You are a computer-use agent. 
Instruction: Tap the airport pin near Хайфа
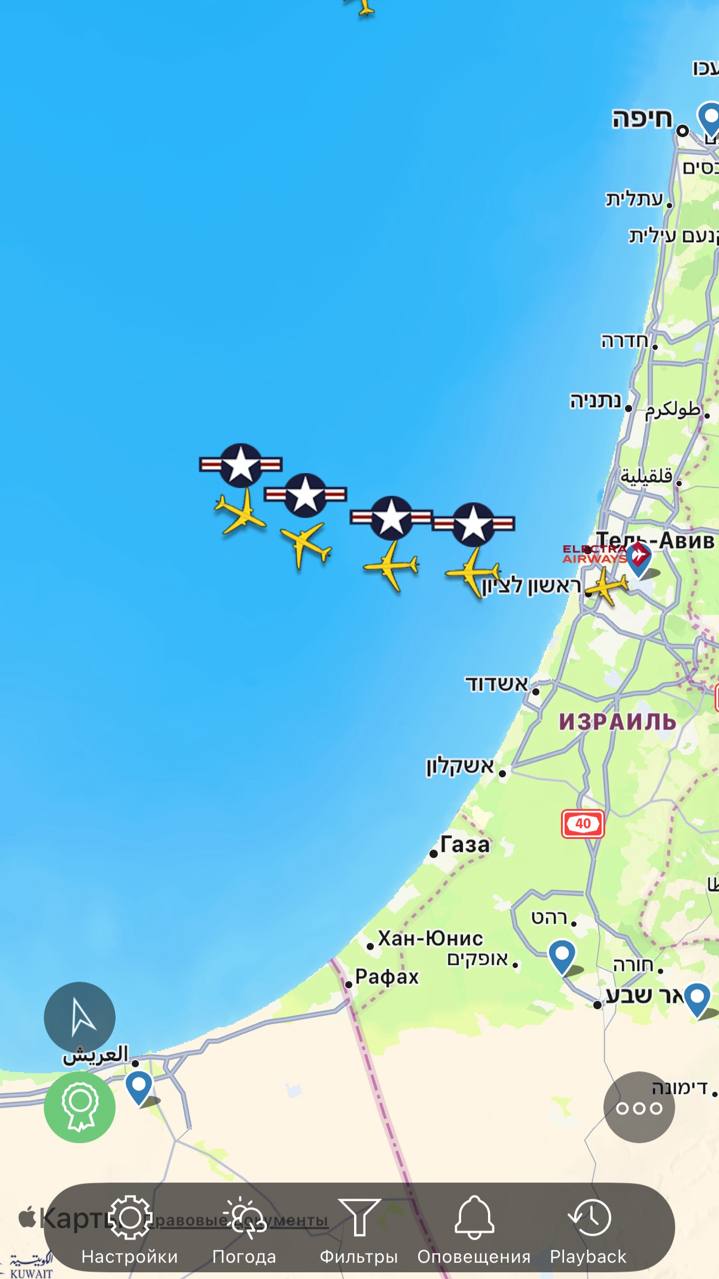click(710, 120)
